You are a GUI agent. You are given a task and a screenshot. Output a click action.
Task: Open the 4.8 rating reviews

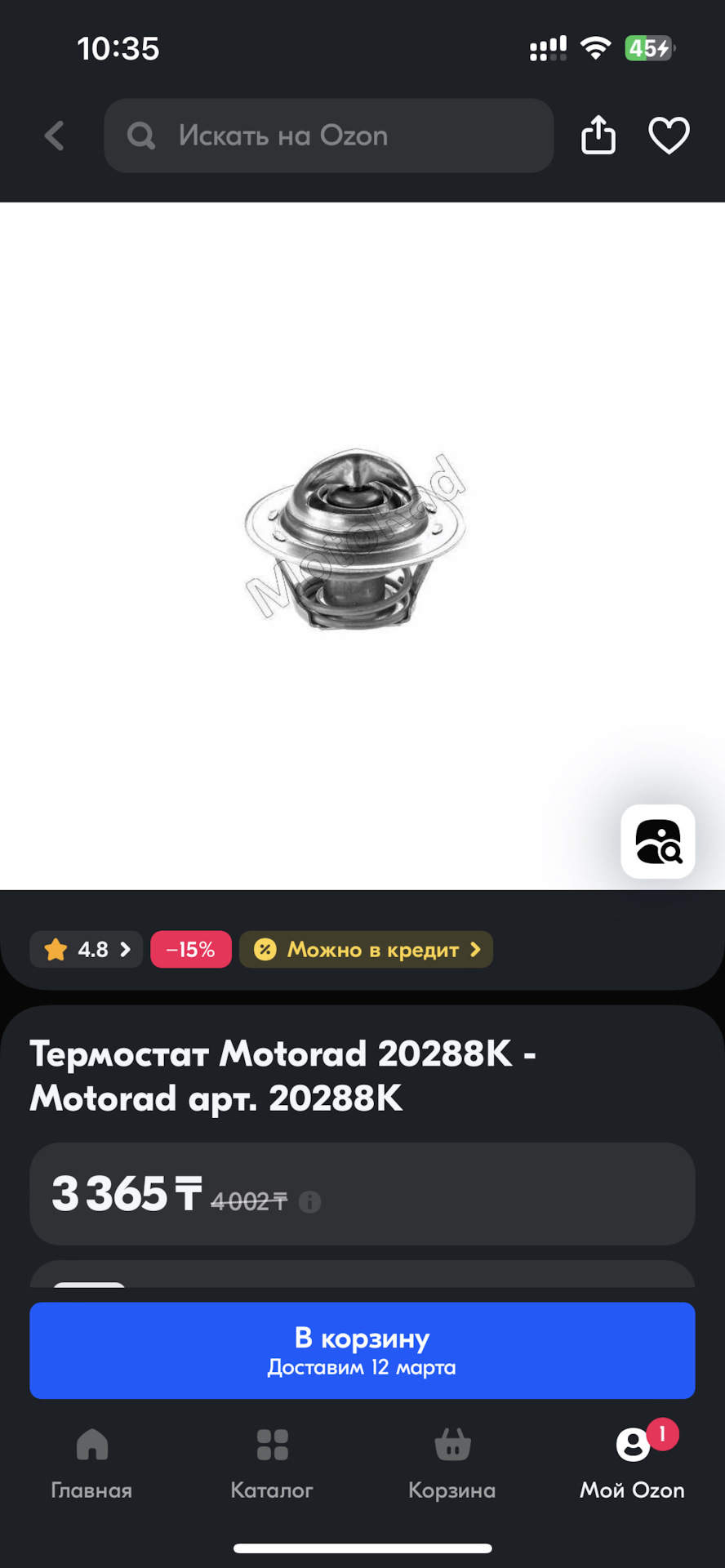coord(87,950)
